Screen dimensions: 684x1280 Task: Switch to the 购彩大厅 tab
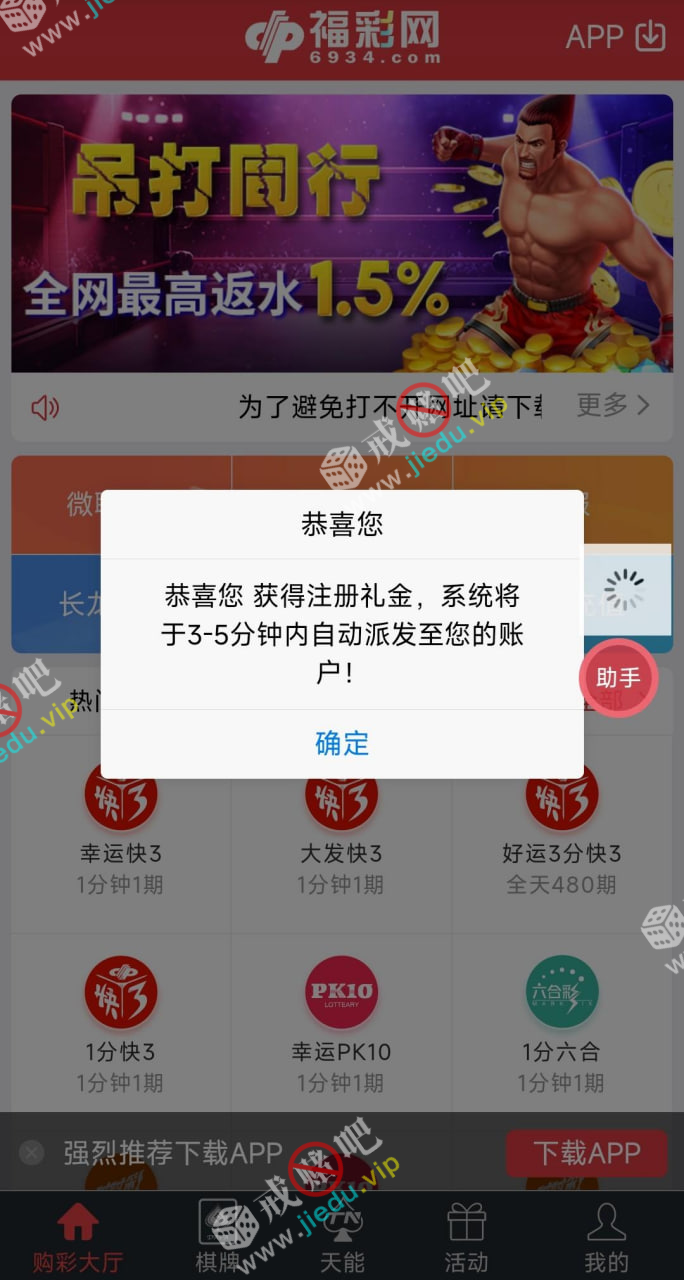pos(78,1236)
